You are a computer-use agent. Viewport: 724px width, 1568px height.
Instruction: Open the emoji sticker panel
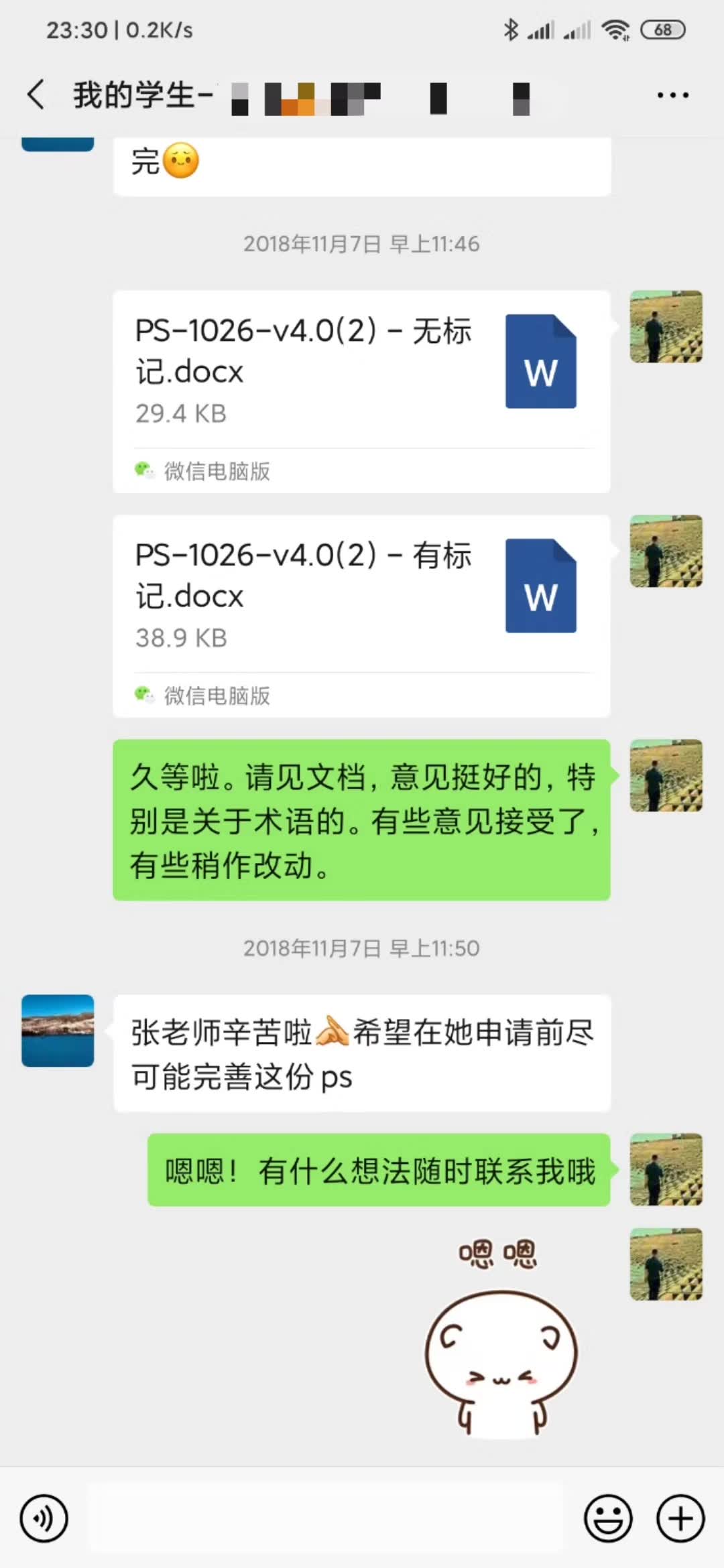coord(608,1518)
